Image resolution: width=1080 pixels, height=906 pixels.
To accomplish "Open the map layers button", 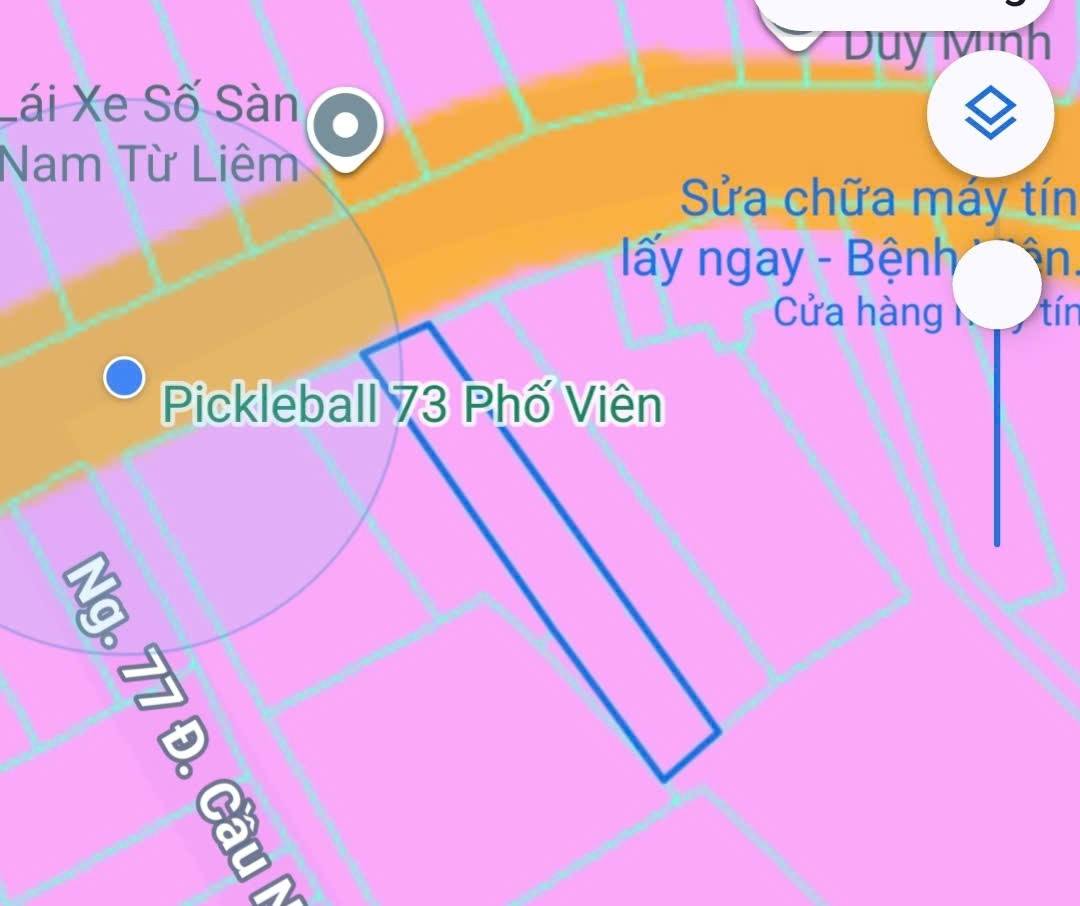I will tap(990, 111).
